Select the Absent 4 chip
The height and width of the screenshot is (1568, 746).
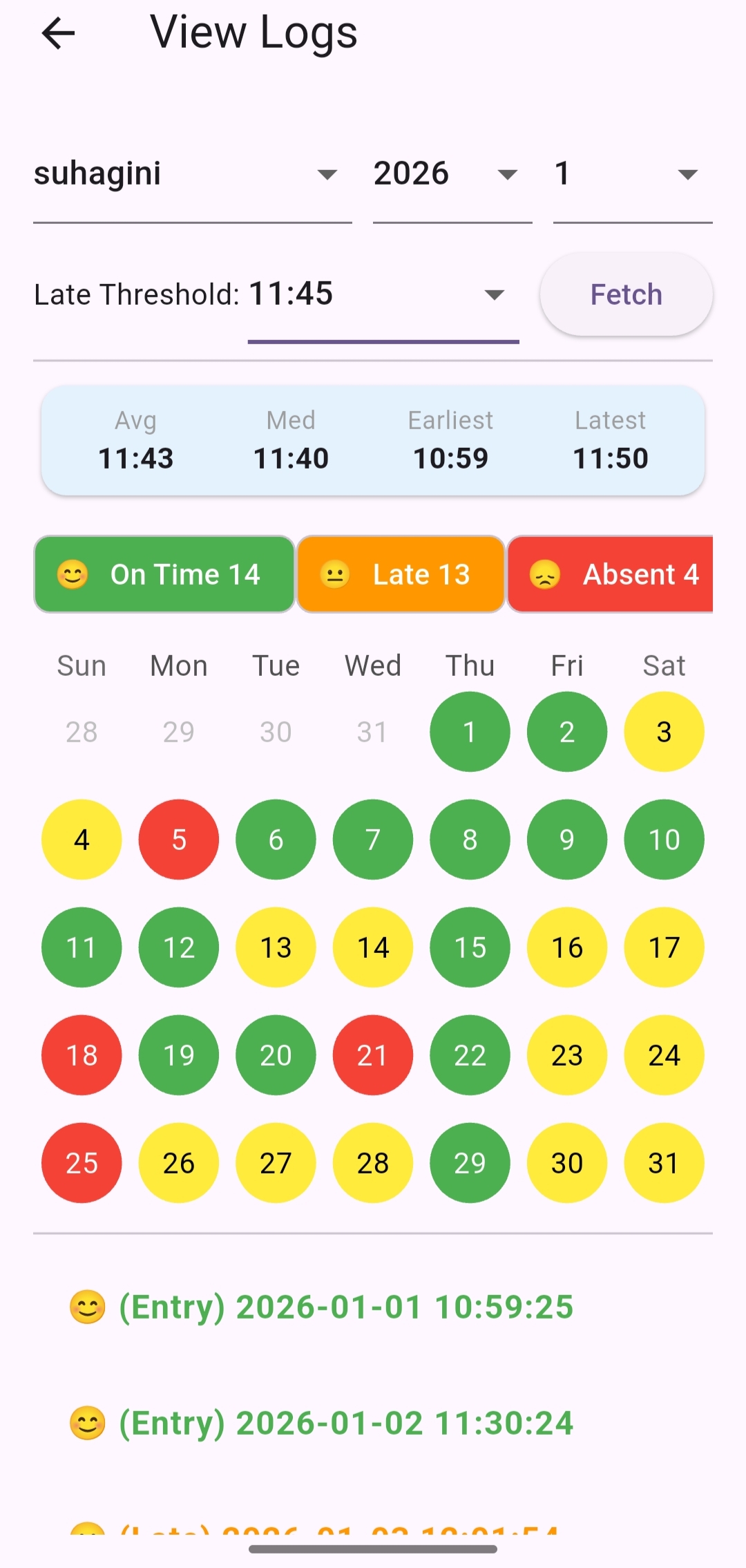(611, 574)
